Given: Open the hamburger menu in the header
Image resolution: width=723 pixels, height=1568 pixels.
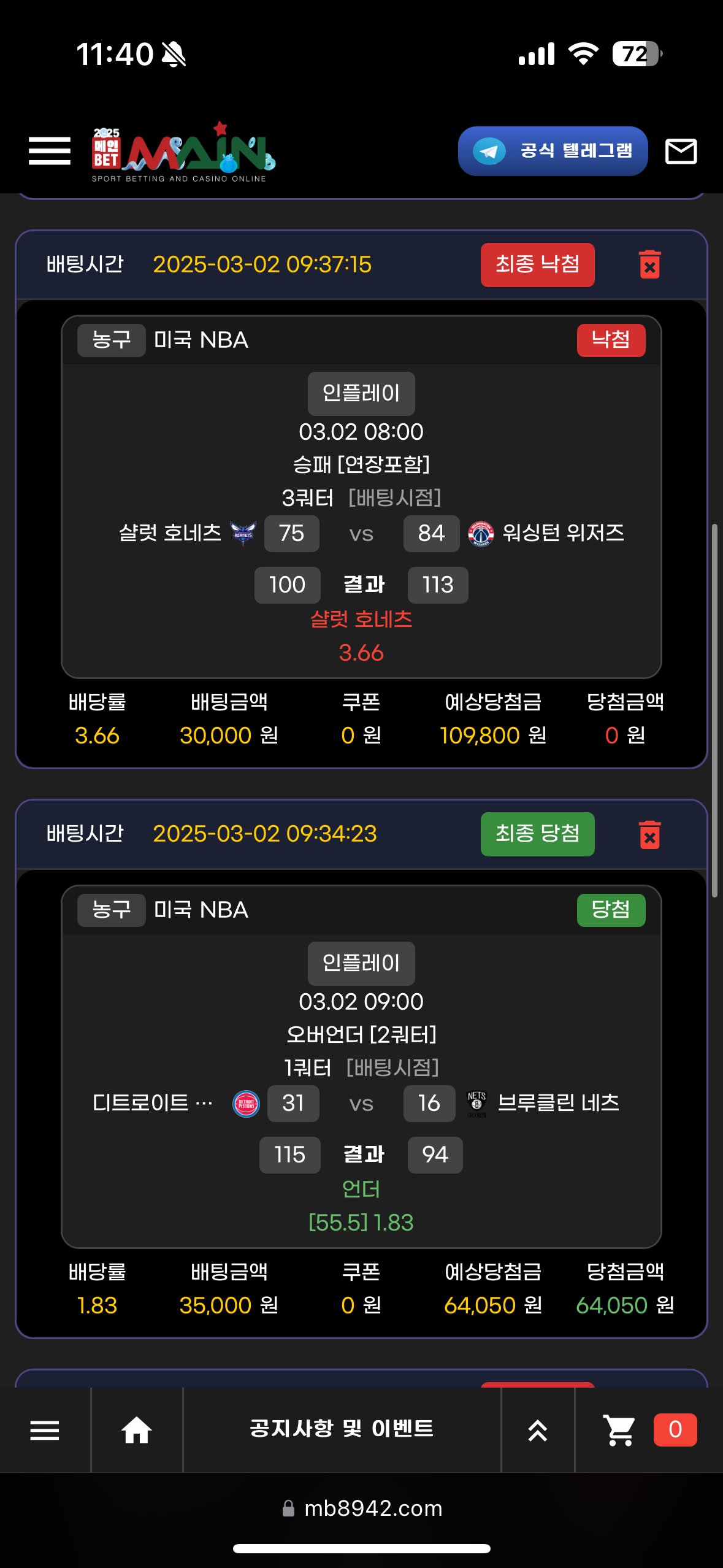Looking at the screenshot, I should pos(50,151).
